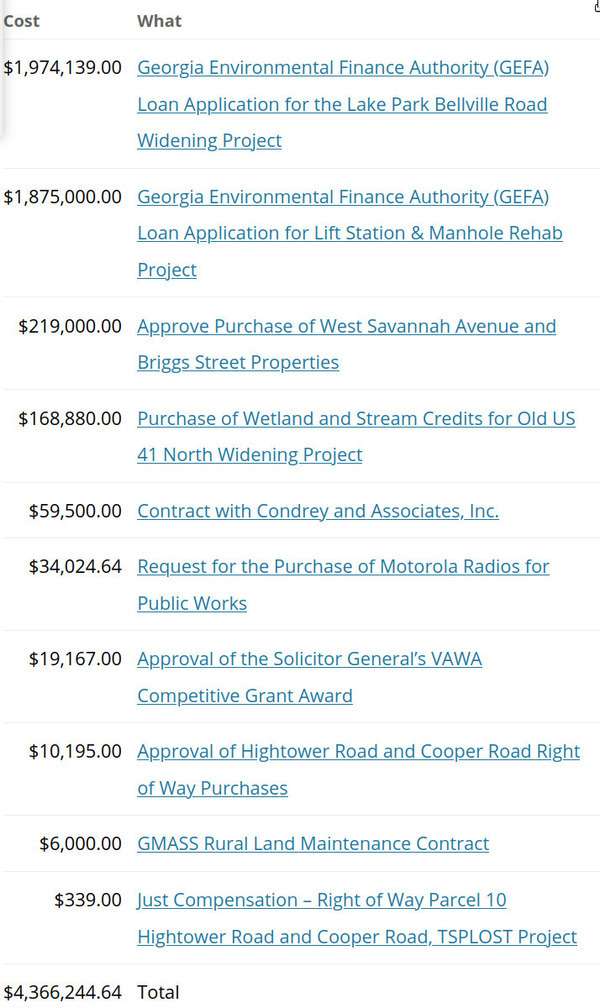Open West Savannah Avenue and Briggs Street purchase link
The width and height of the screenshot is (600, 1008).
[x=346, y=326]
